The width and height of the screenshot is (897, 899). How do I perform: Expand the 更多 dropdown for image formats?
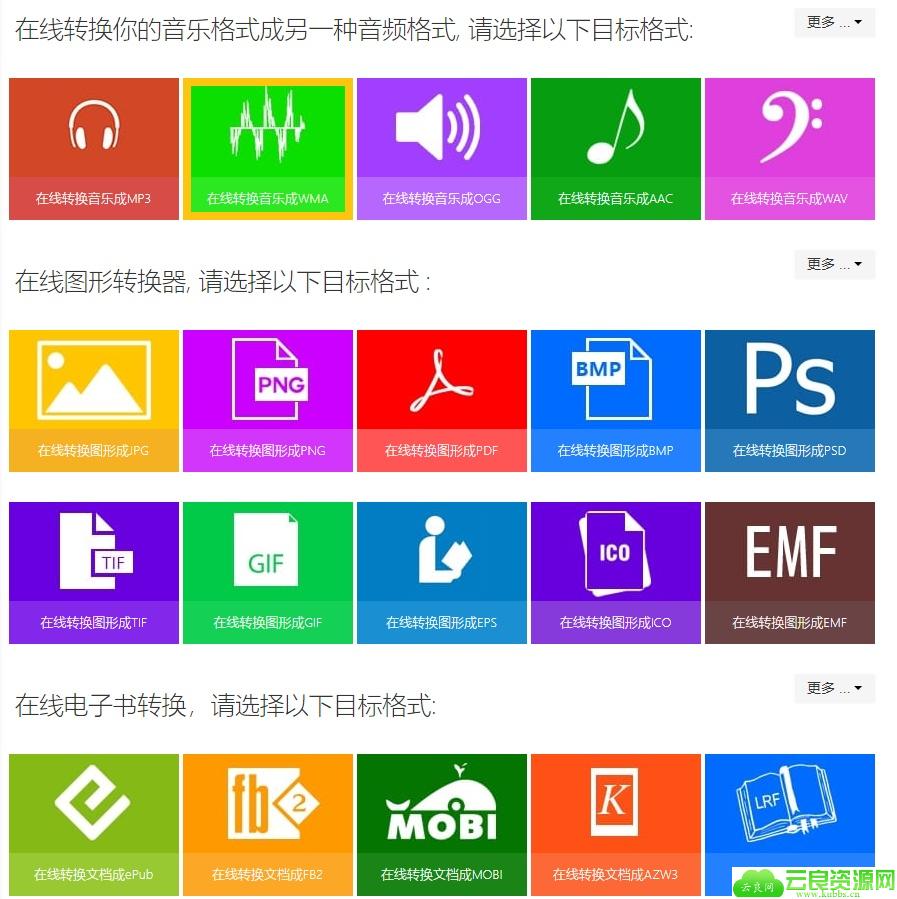(x=835, y=264)
